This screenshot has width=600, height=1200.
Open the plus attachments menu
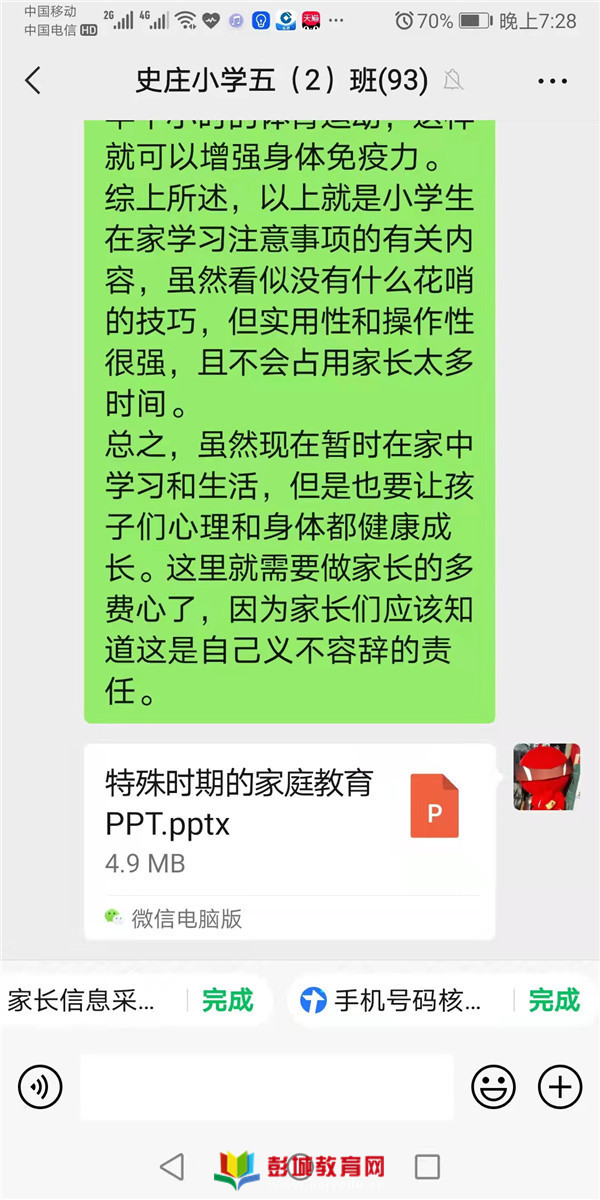pyautogui.click(x=560, y=1086)
